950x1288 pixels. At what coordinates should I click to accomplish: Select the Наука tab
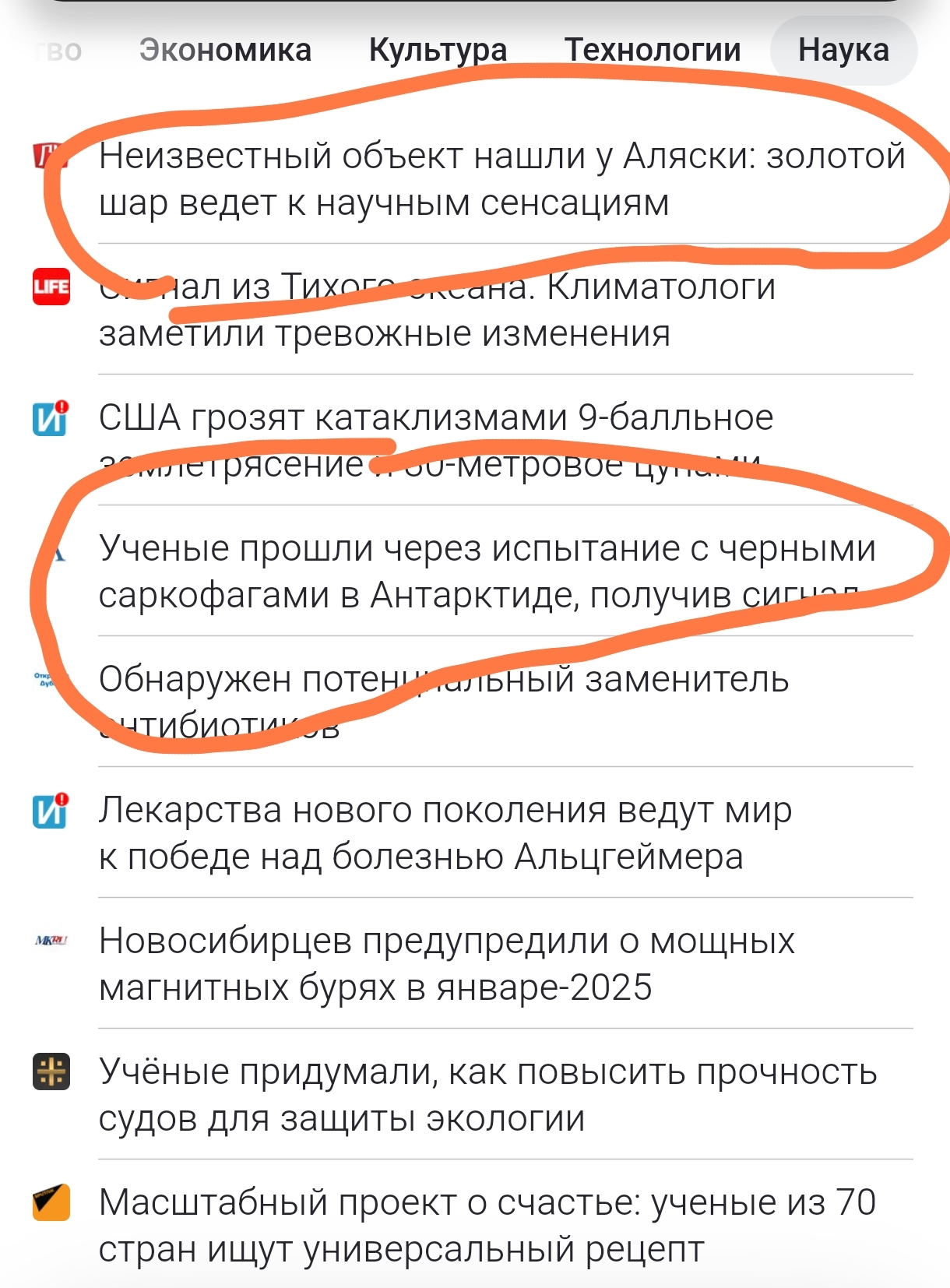click(843, 51)
